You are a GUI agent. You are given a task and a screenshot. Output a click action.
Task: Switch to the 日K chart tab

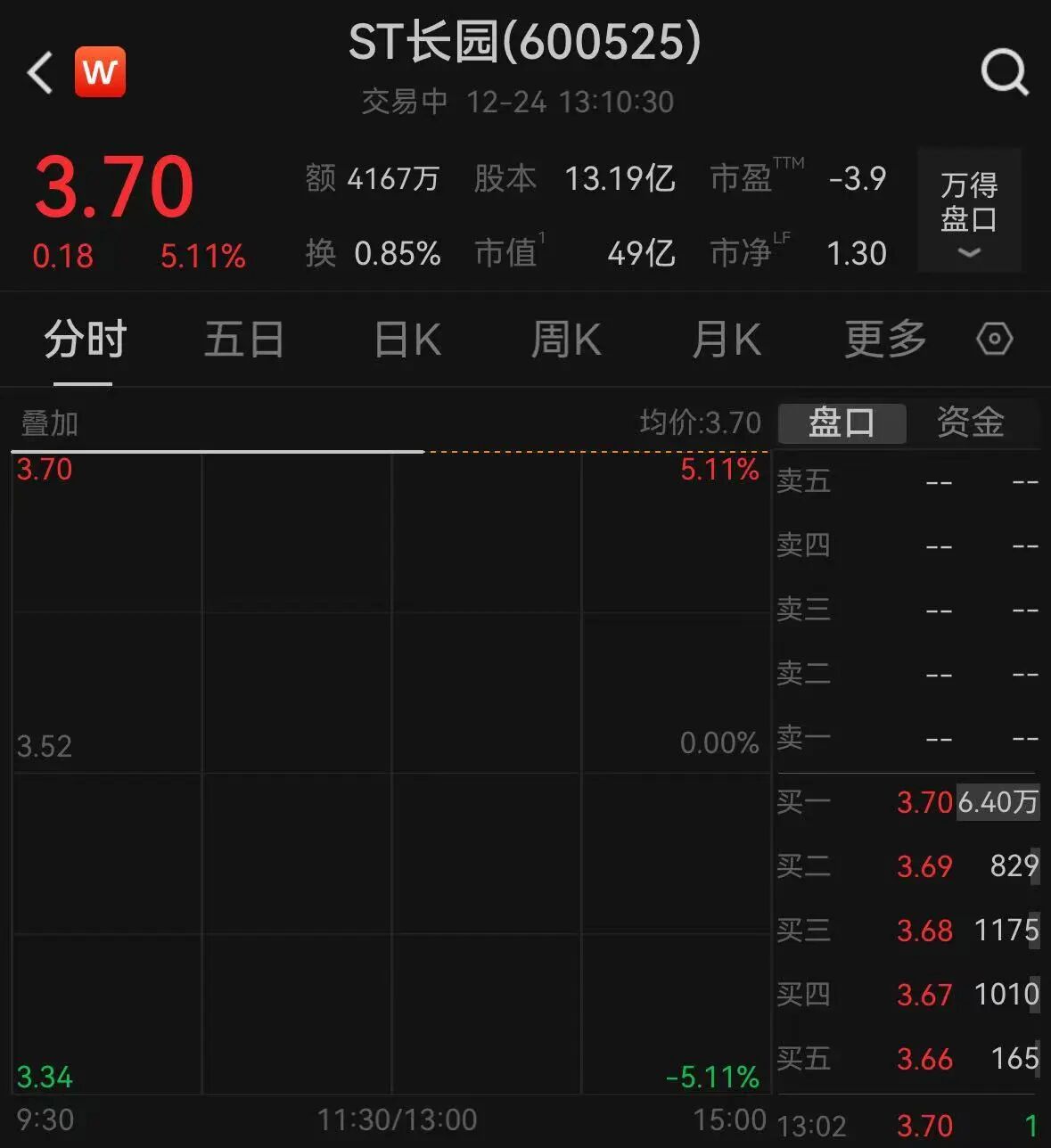(x=406, y=340)
